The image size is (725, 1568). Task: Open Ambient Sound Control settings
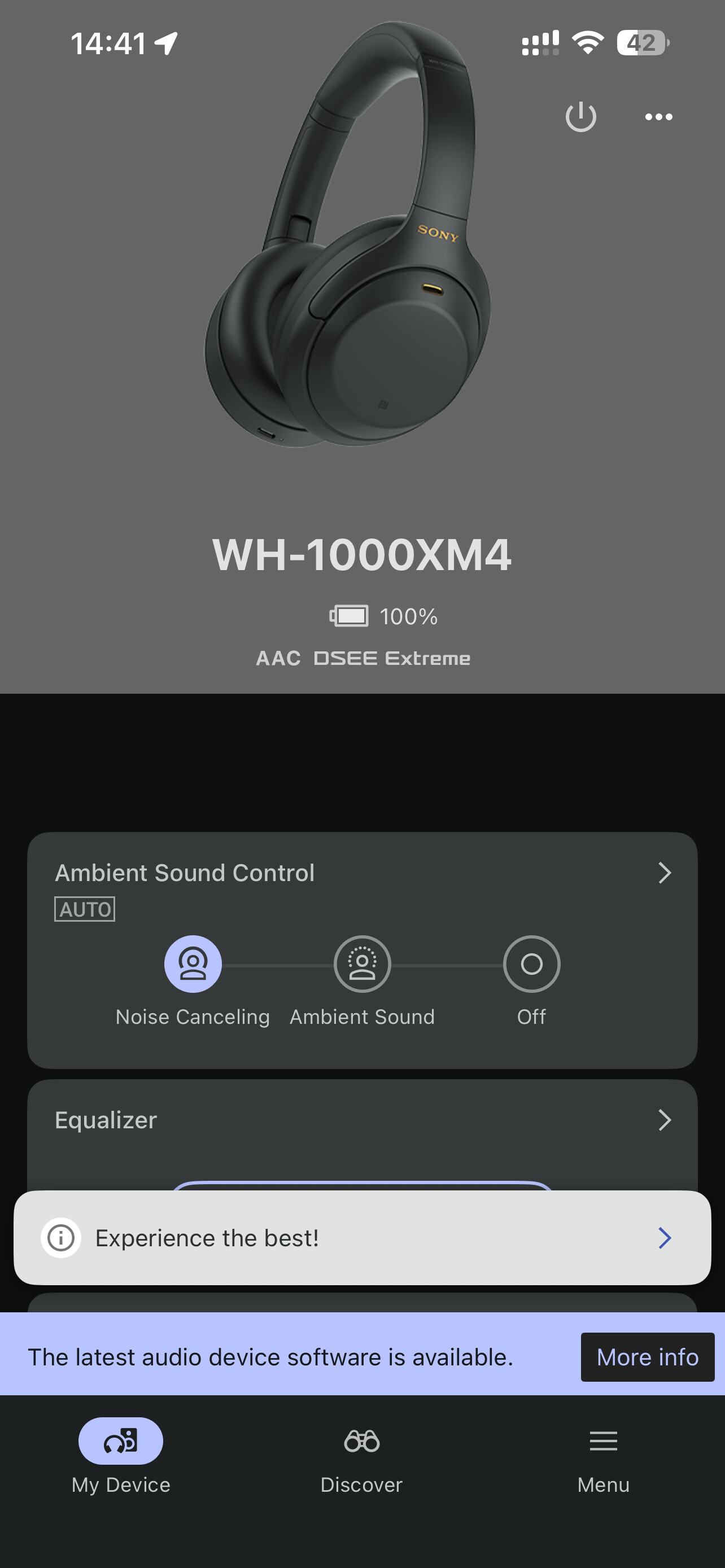click(664, 873)
